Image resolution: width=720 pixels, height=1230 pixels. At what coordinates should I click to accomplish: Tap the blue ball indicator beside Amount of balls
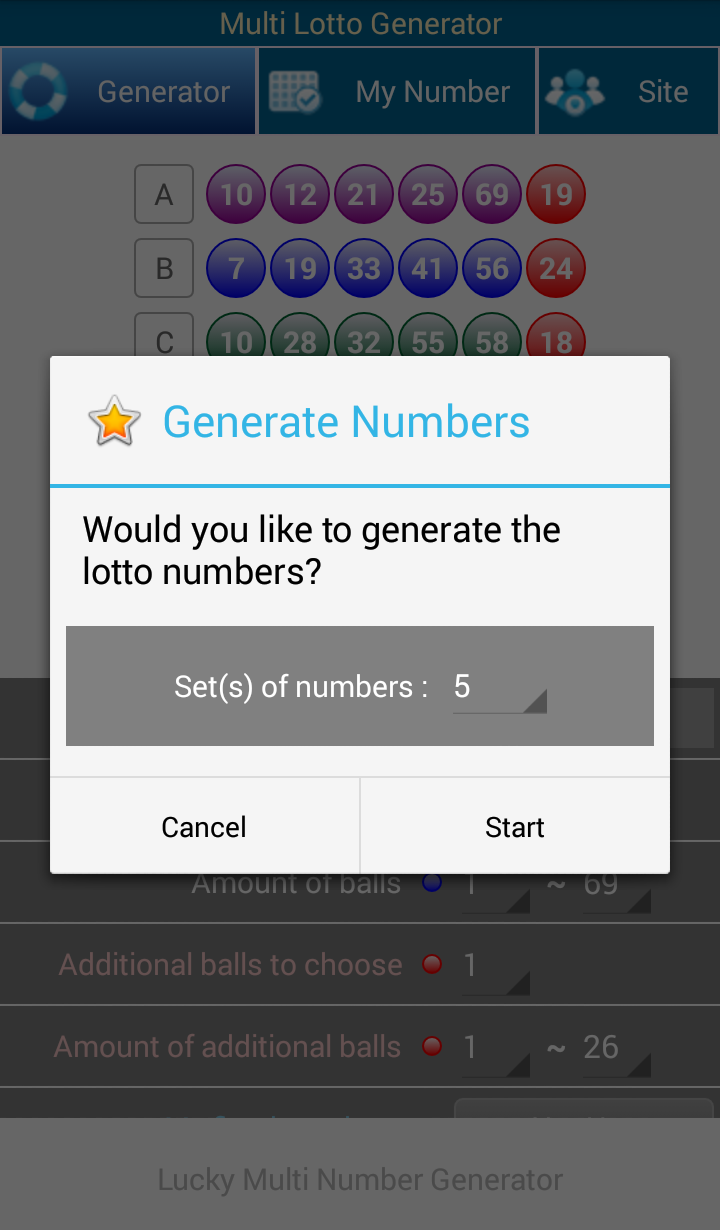tap(430, 882)
